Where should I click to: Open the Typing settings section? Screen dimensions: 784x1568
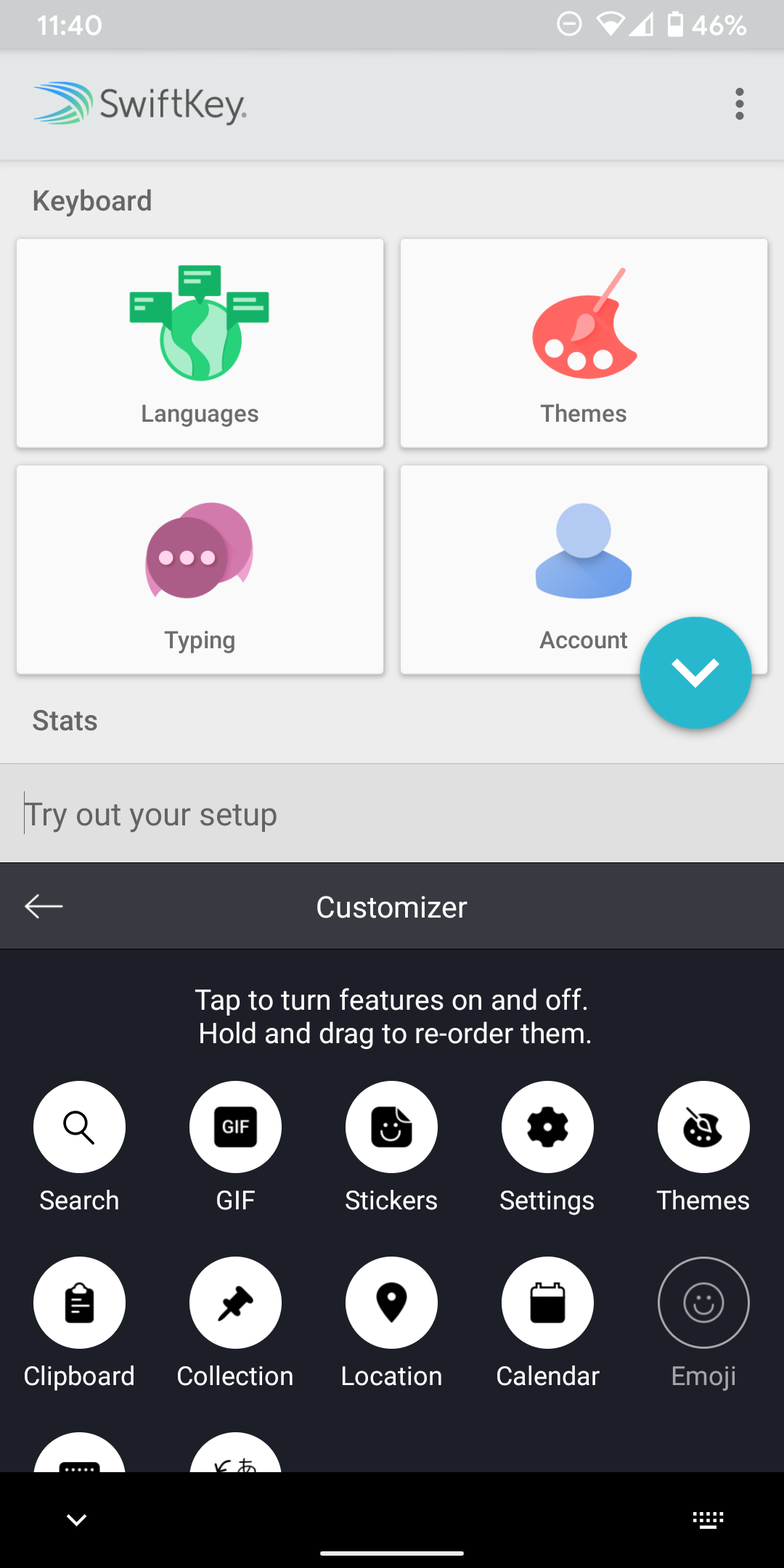point(200,569)
